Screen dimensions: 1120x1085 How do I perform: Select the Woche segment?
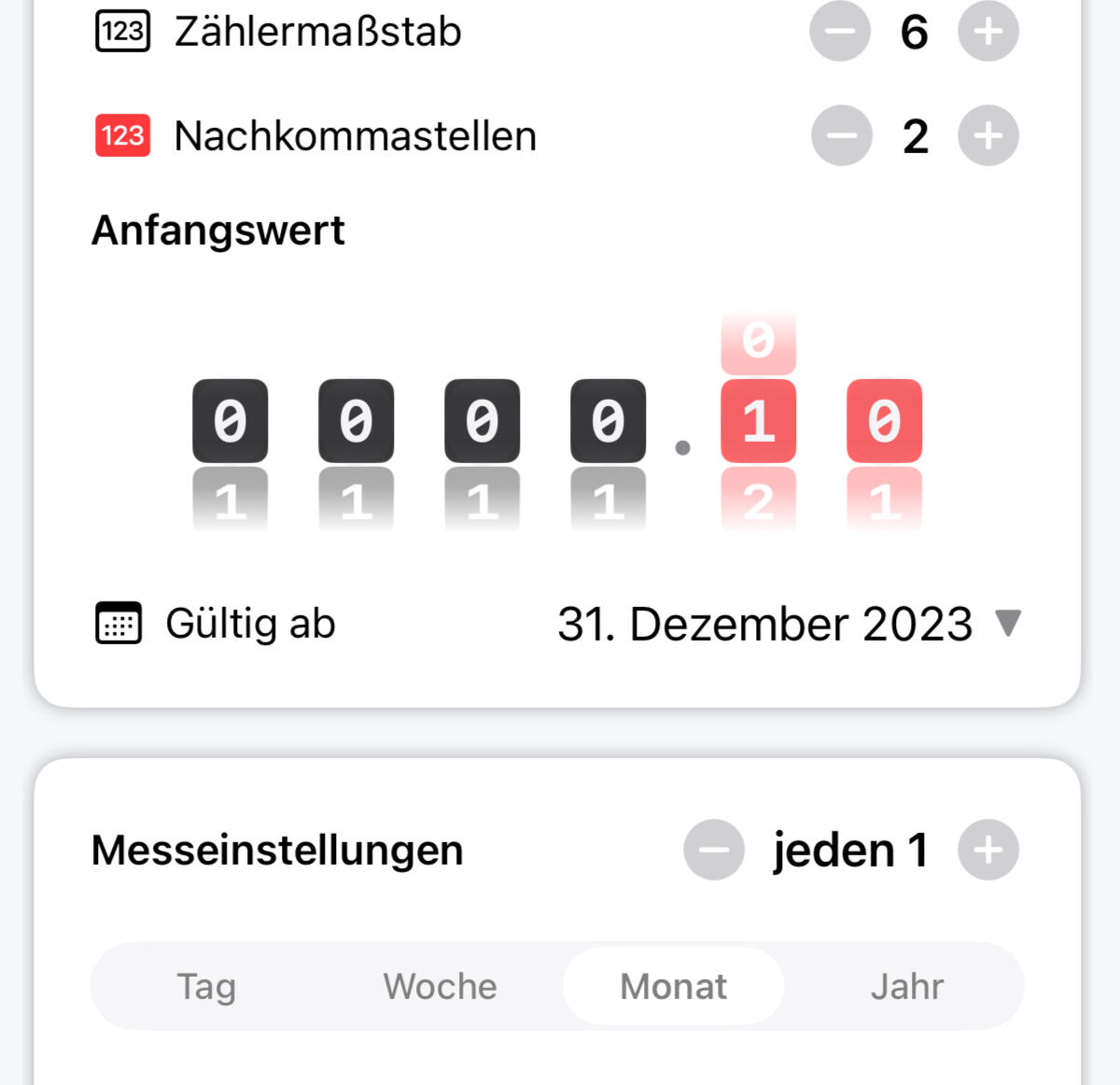[x=440, y=987]
